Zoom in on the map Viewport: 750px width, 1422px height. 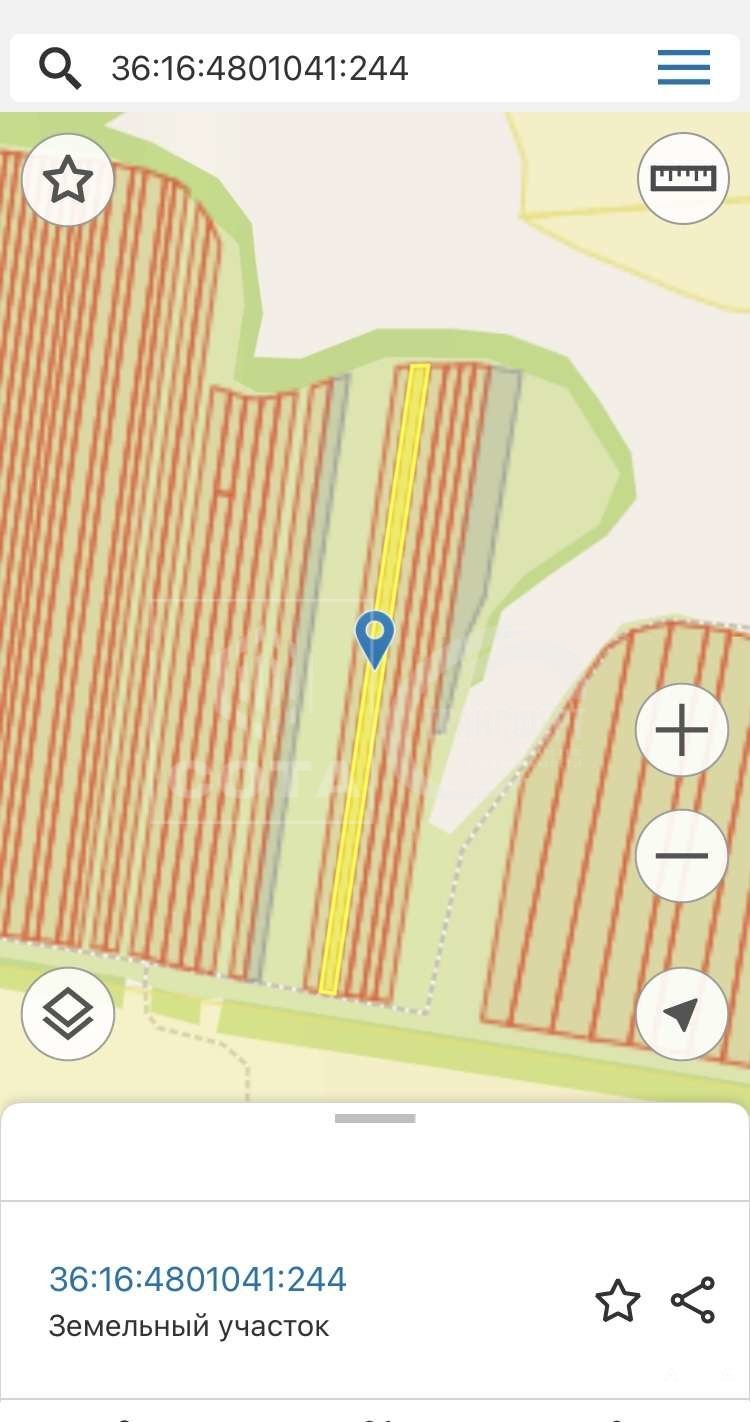point(682,730)
